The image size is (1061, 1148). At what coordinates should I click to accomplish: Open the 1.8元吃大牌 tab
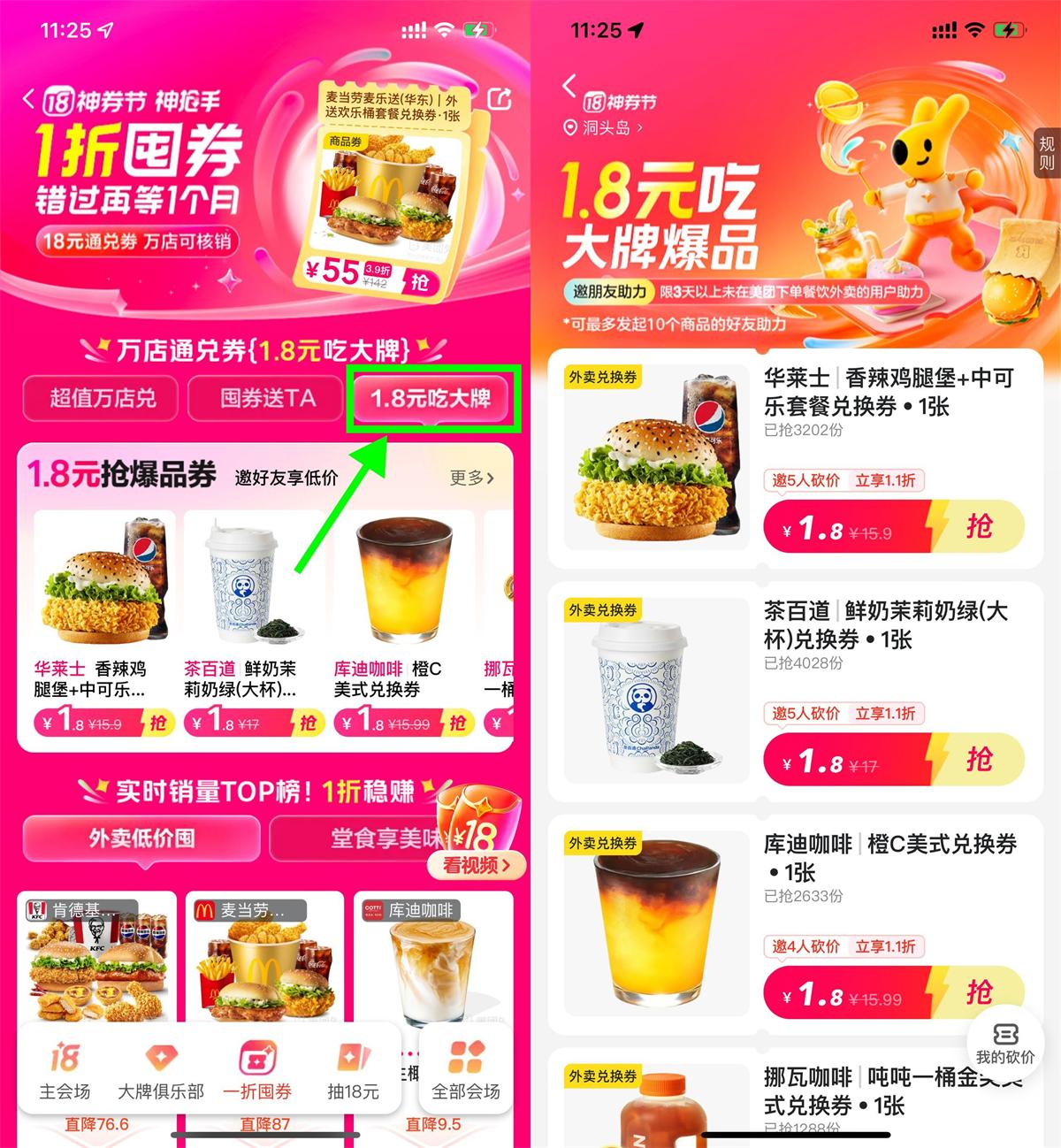pyautogui.click(x=431, y=399)
